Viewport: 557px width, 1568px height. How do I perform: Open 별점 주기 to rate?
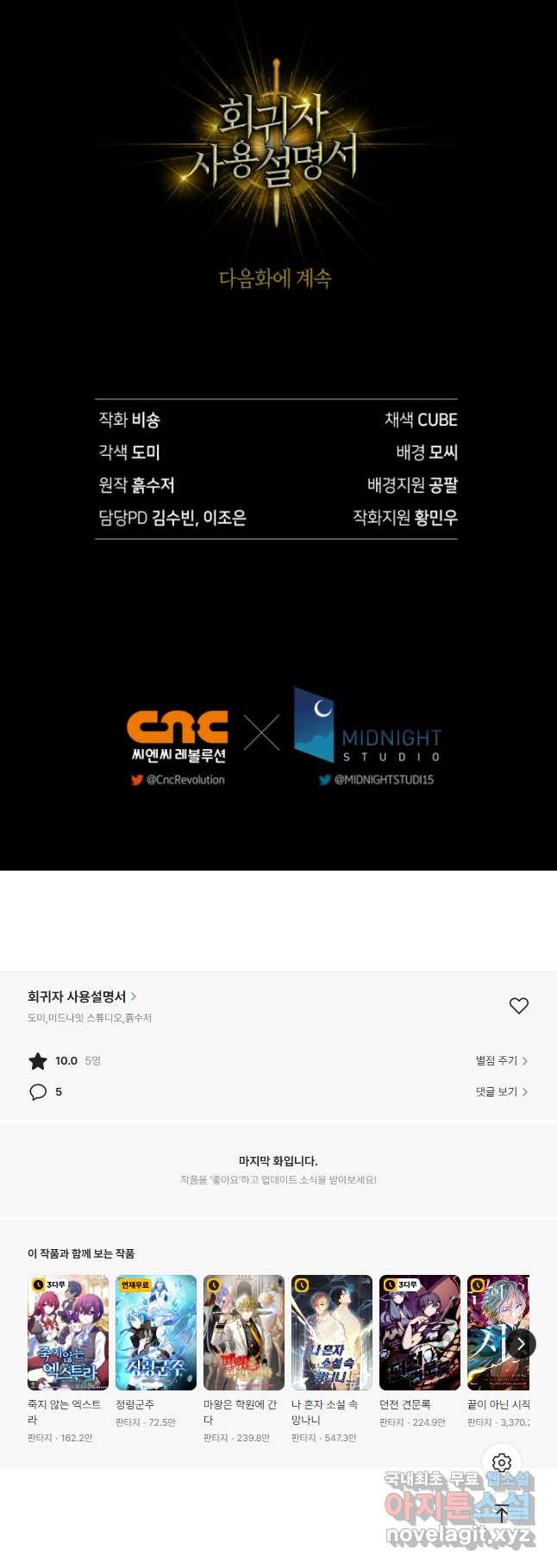tap(501, 1061)
